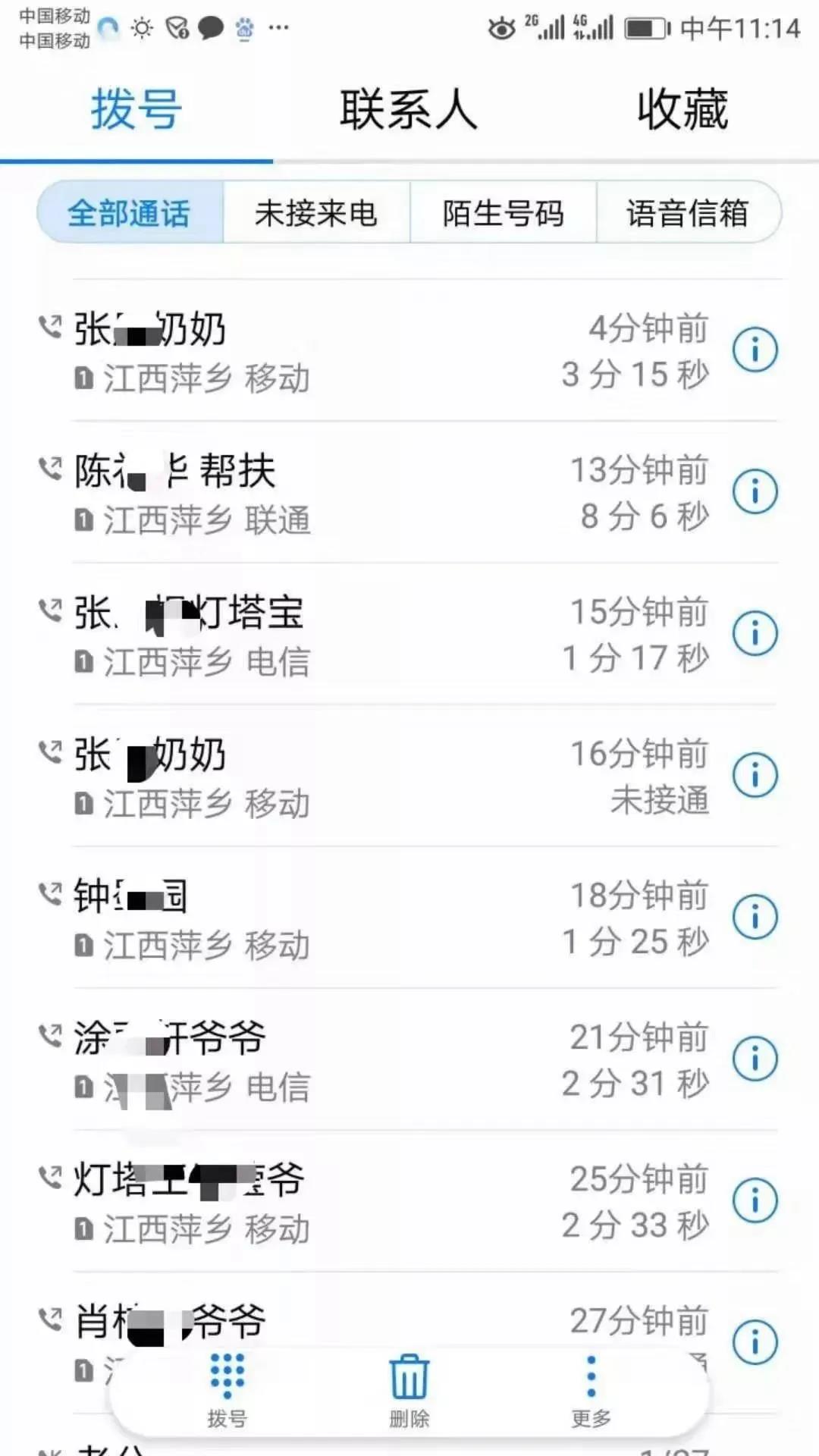Tap the info icon next to 张奶奶's first call
Viewport: 819px width, 1456px height.
(755, 349)
